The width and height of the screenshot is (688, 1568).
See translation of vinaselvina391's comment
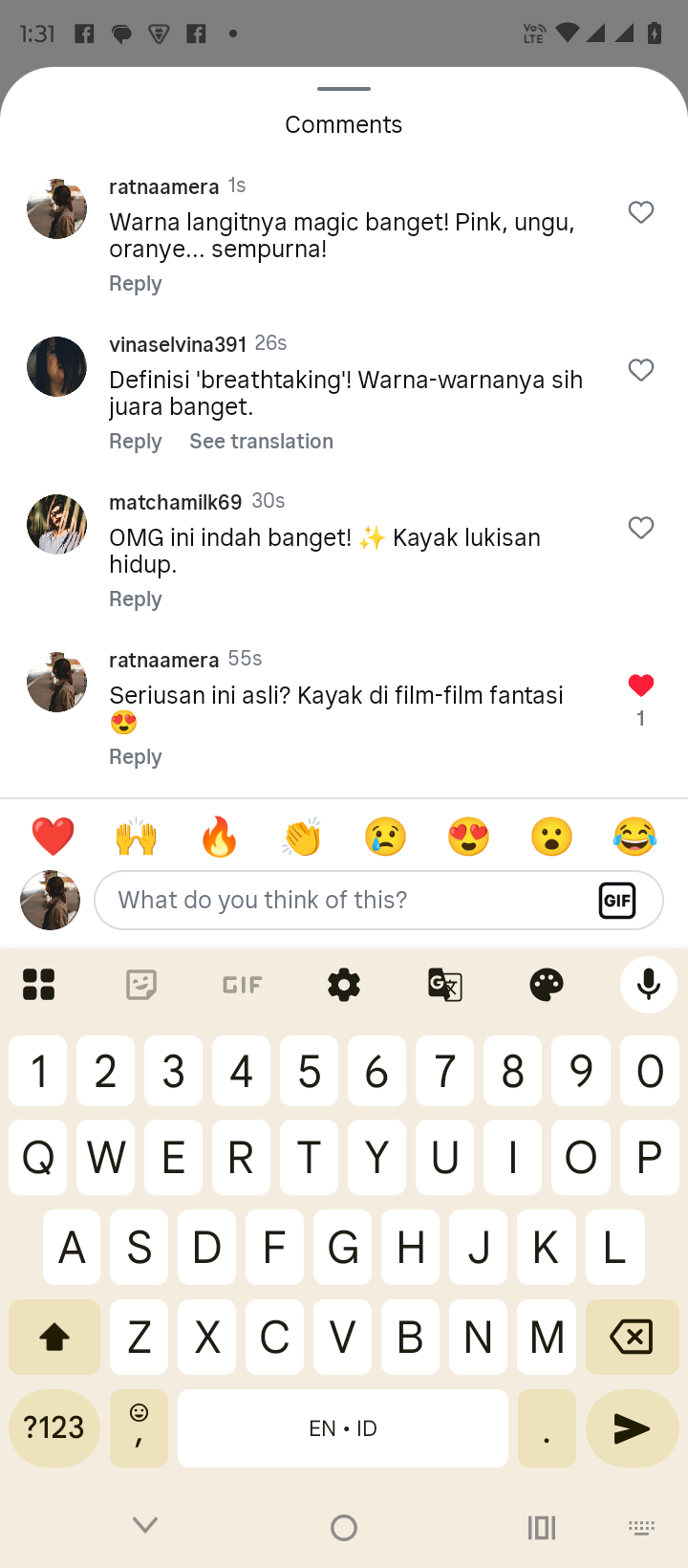261,442
